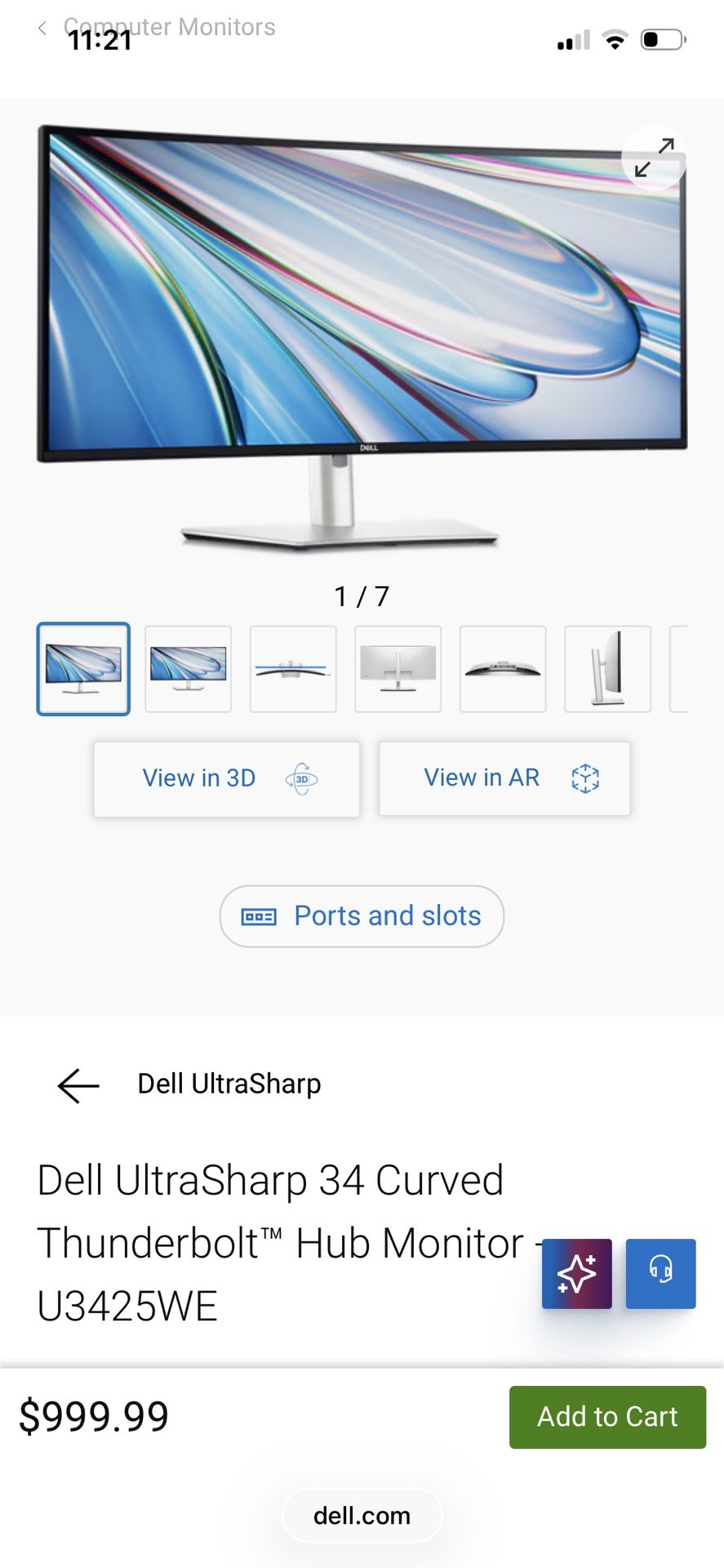Select the side-profile monitor thumbnail
The height and width of the screenshot is (1568, 724).
coord(608,668)
